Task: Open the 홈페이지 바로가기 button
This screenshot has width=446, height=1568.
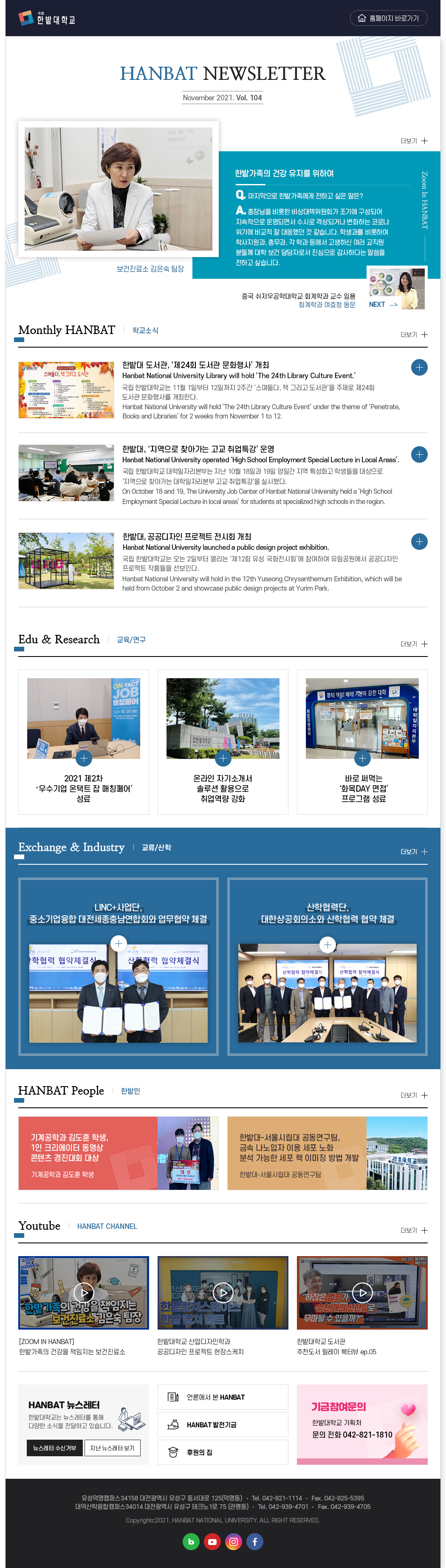Action: (388, 18)
